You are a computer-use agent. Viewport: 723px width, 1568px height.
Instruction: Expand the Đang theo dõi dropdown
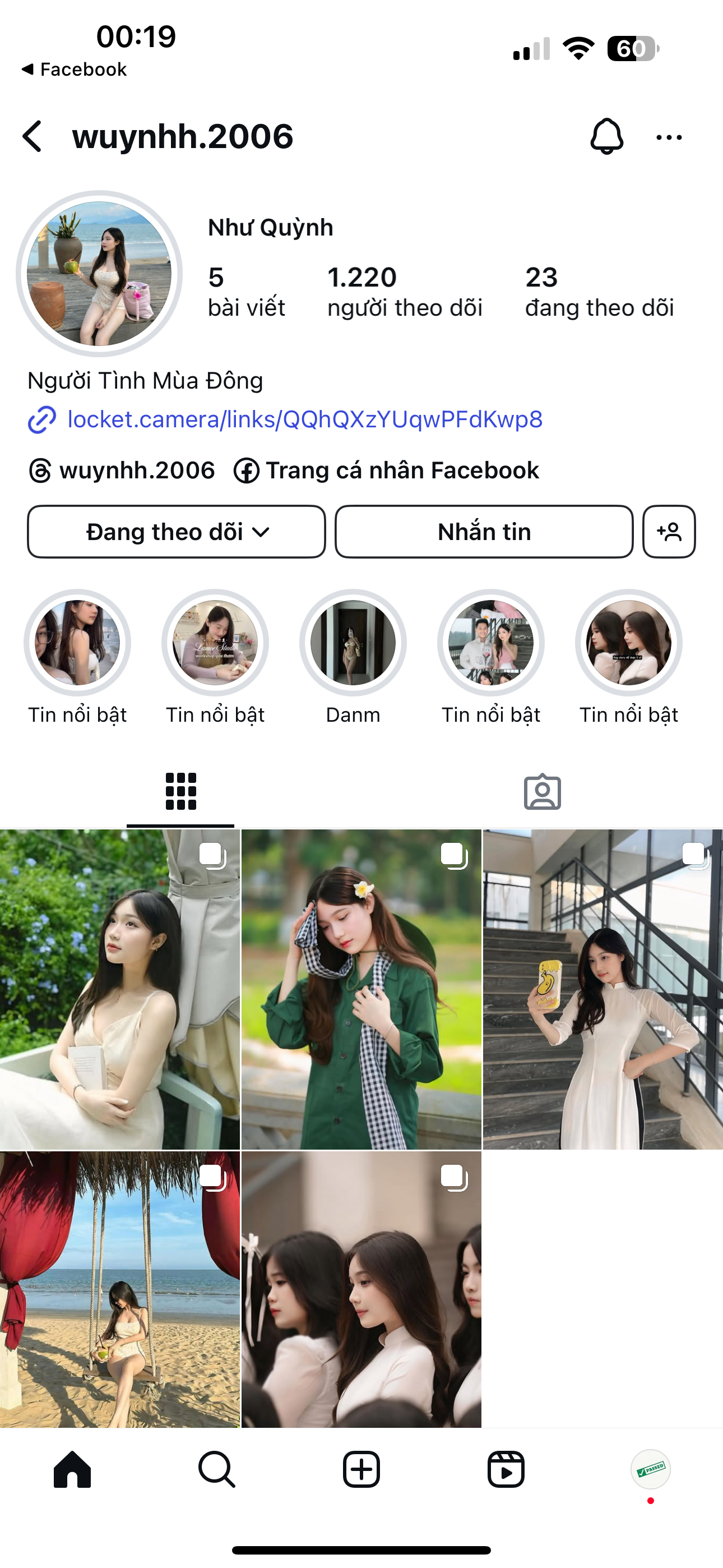[177, 532]
